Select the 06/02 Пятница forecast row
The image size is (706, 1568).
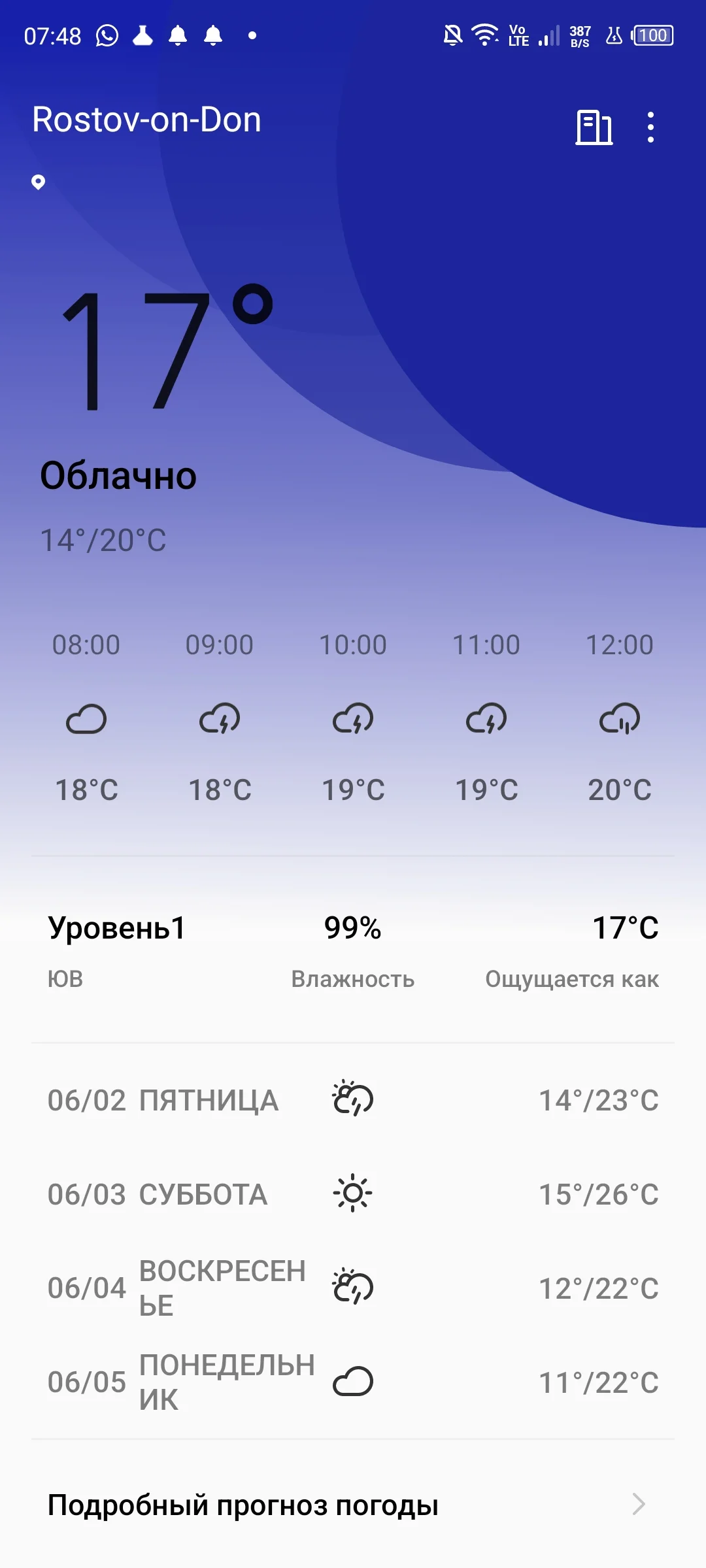(x=353, y=1100)
